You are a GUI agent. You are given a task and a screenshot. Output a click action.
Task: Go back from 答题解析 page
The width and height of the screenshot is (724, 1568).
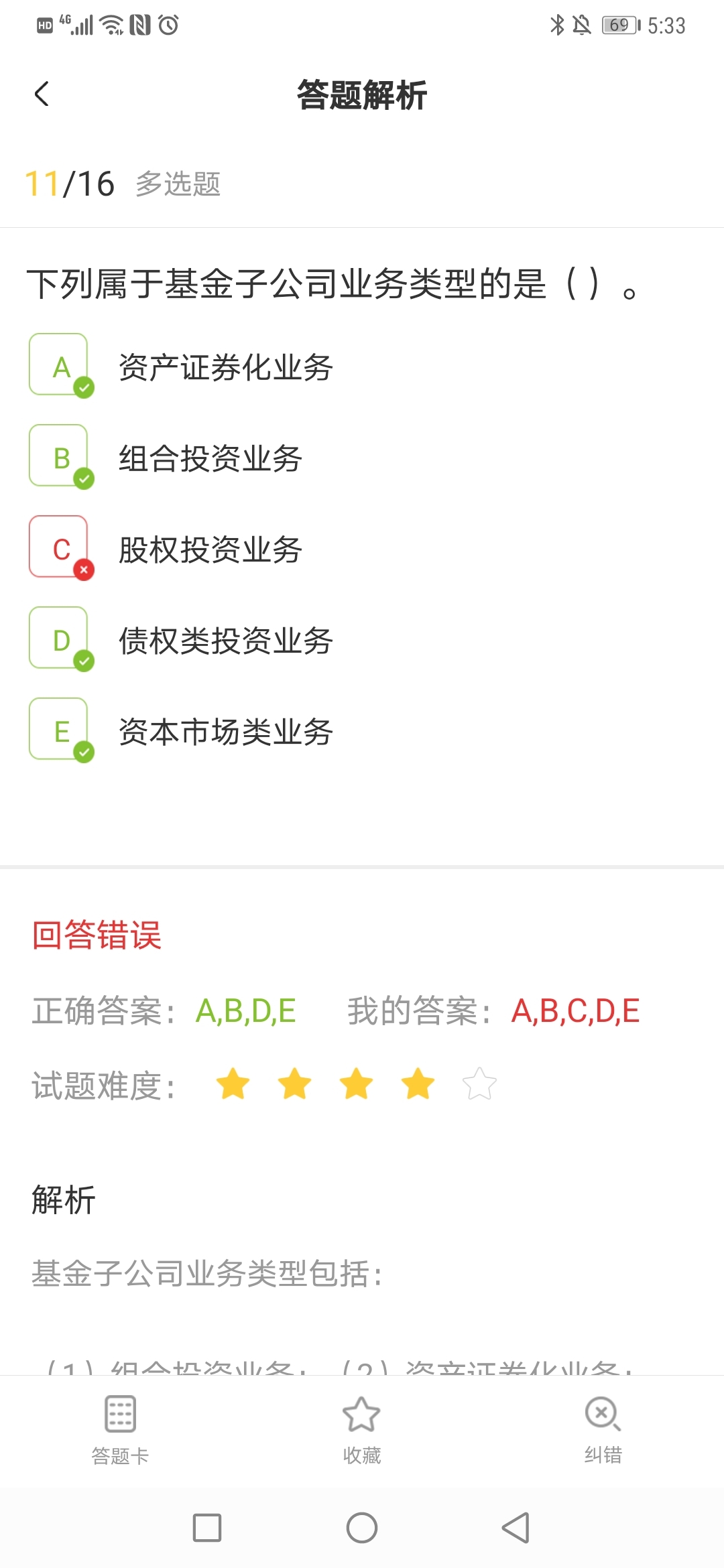pyautogui.click(x=42, y=94)
